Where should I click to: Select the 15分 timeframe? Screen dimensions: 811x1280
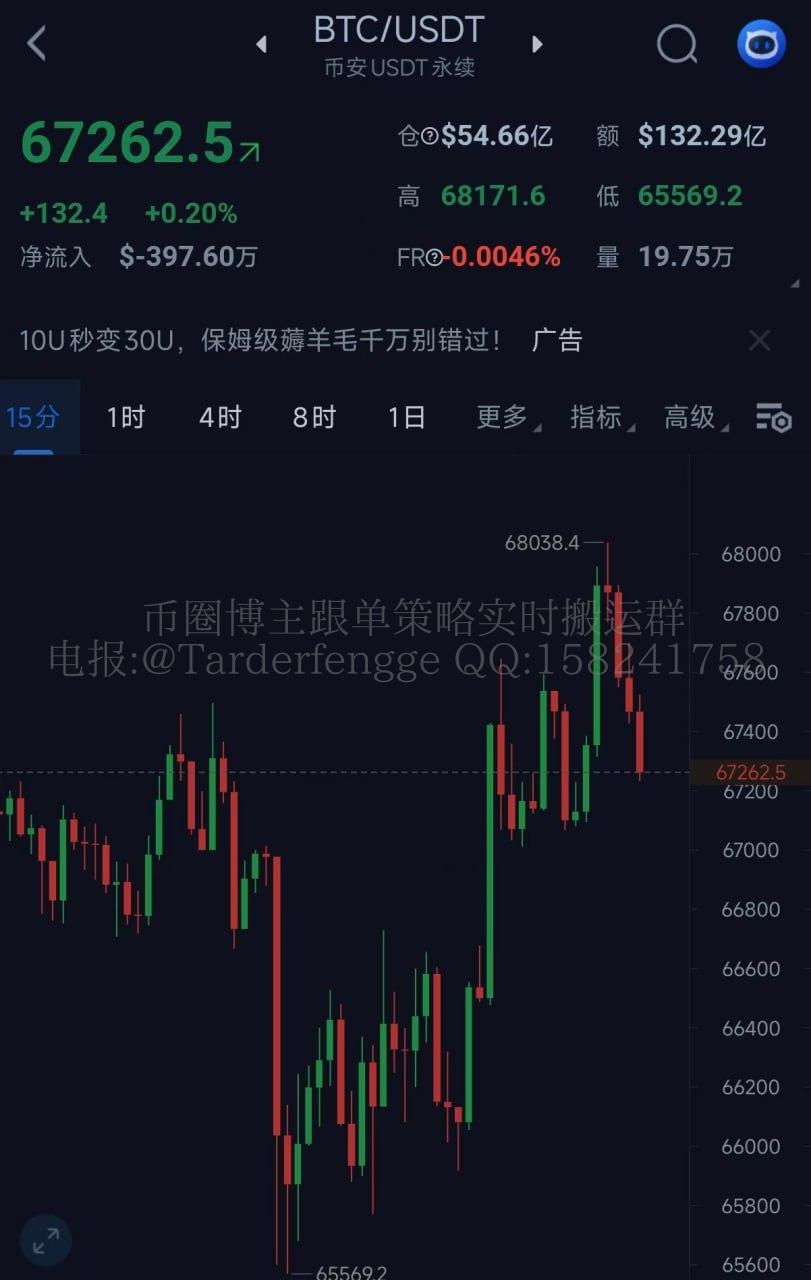pos(32,417)
